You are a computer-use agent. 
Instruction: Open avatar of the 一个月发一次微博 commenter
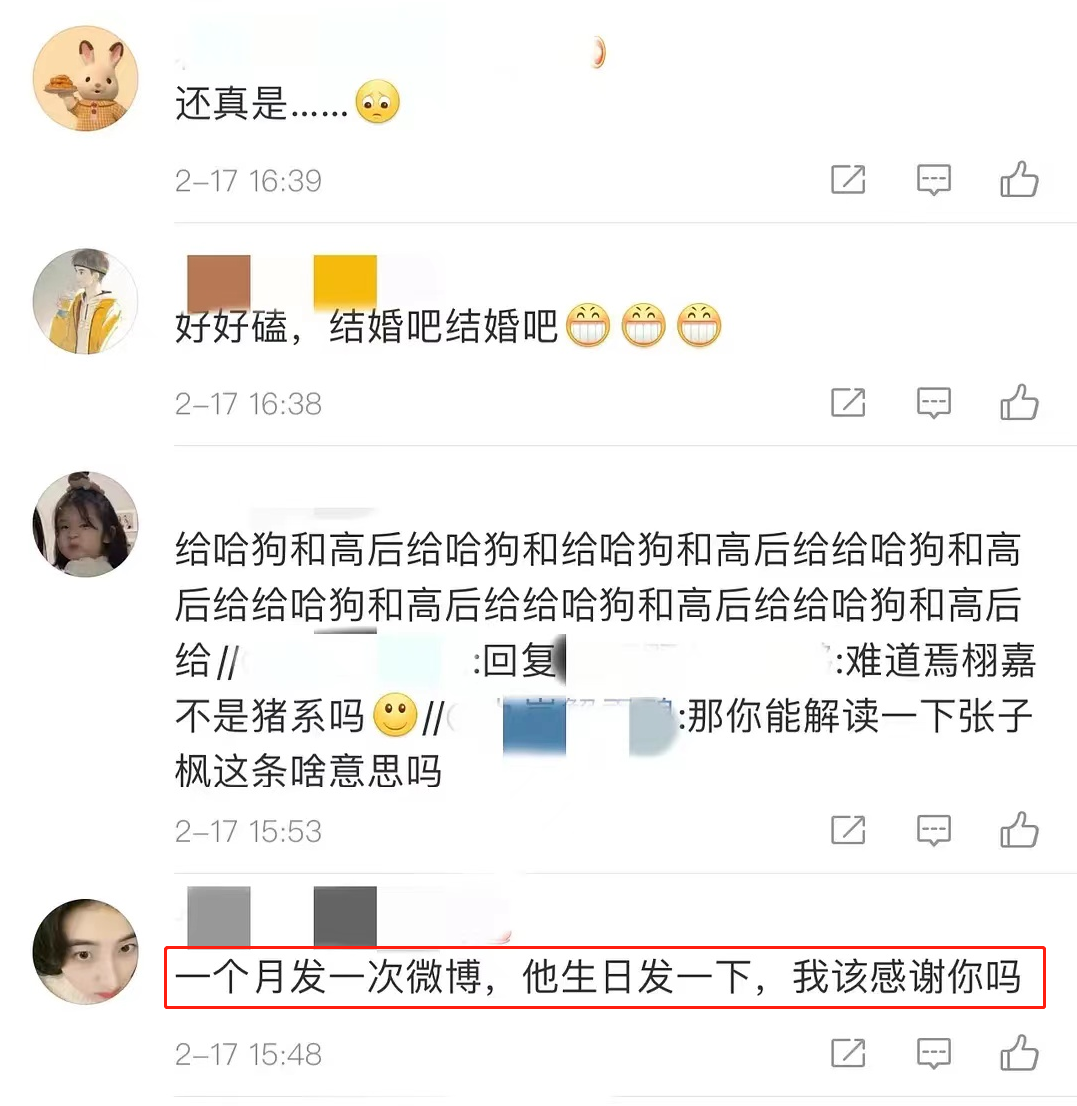(x=85, y=951)
